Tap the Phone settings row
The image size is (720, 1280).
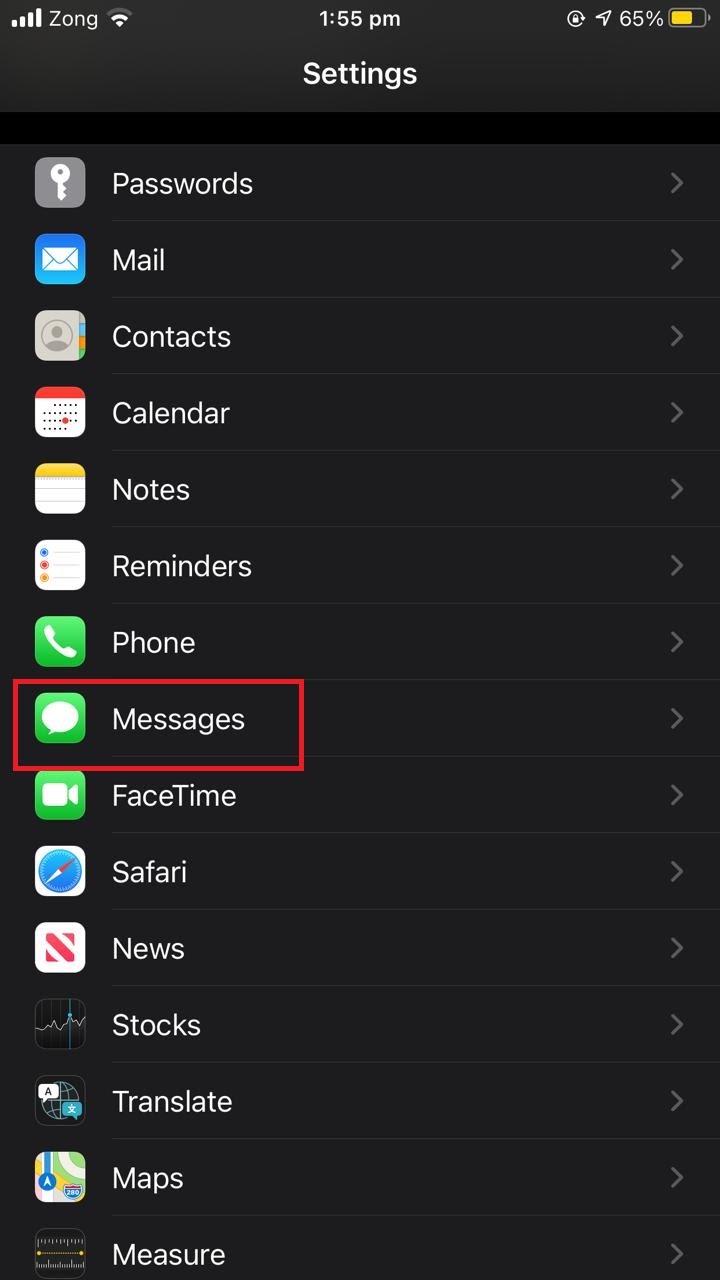360,642
